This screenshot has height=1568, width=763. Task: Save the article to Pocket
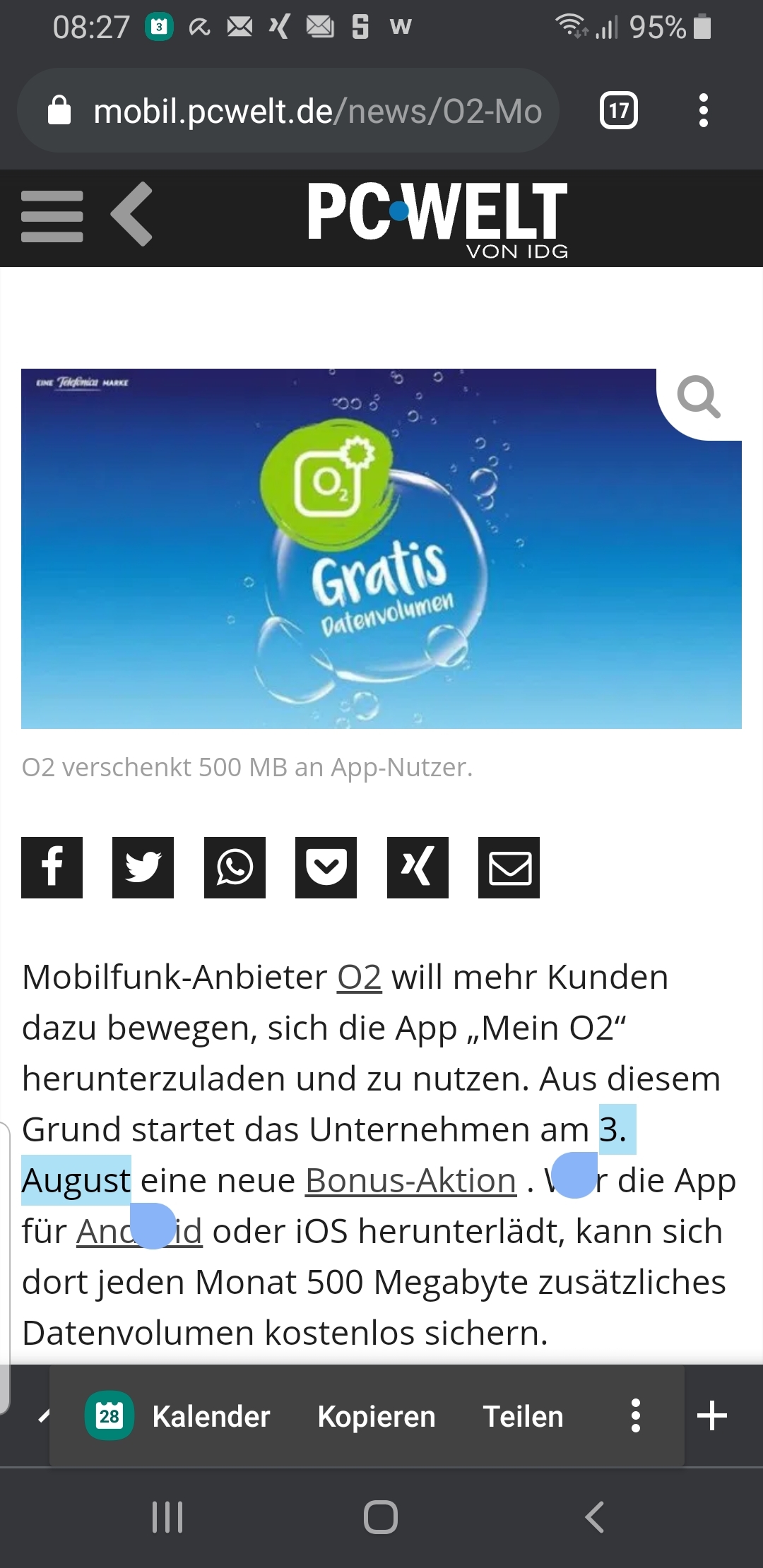pos(326,867)
